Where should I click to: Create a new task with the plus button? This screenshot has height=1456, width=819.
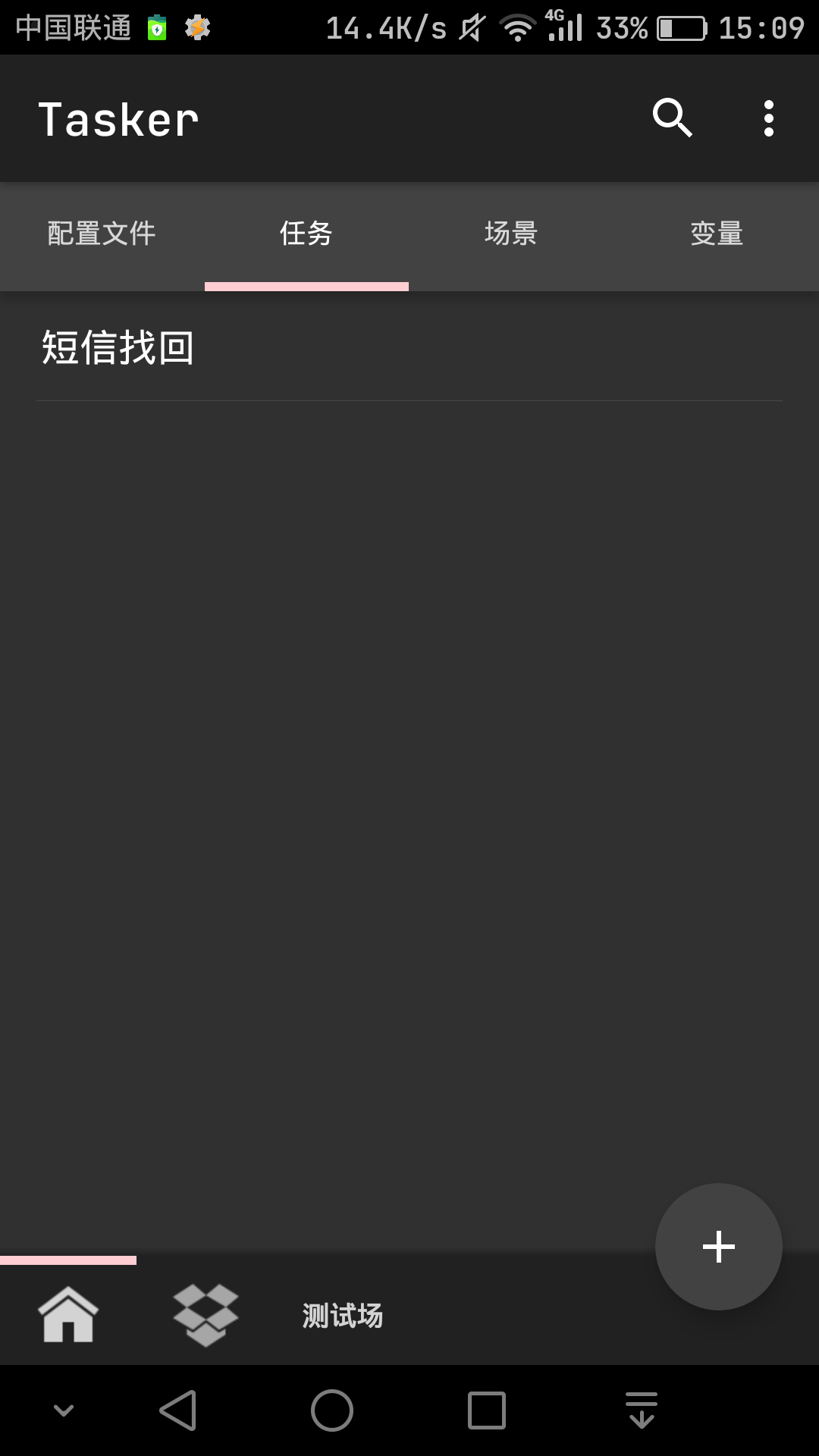718,1246
